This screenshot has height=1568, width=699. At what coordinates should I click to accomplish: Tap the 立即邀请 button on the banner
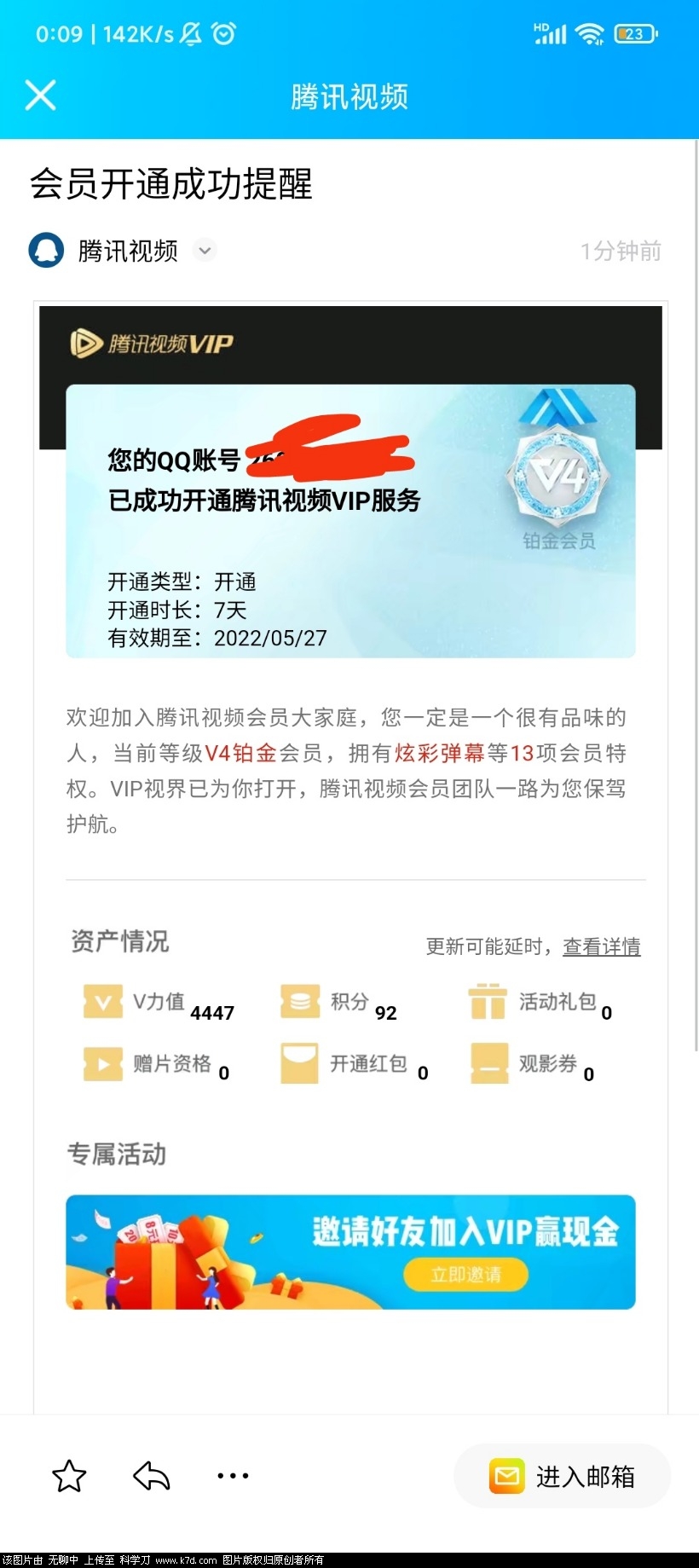tap(465, 1275)
